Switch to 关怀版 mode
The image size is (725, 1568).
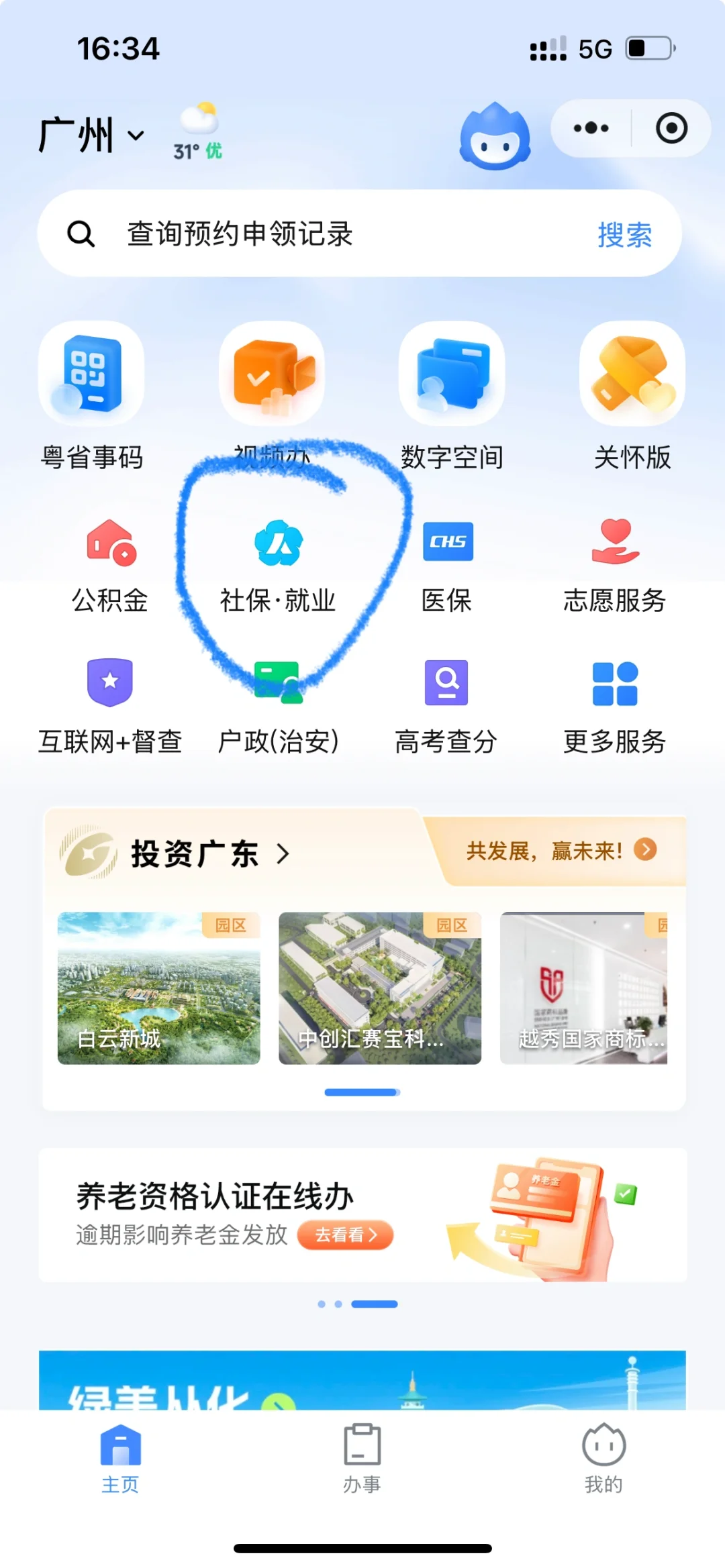[632, 396]
